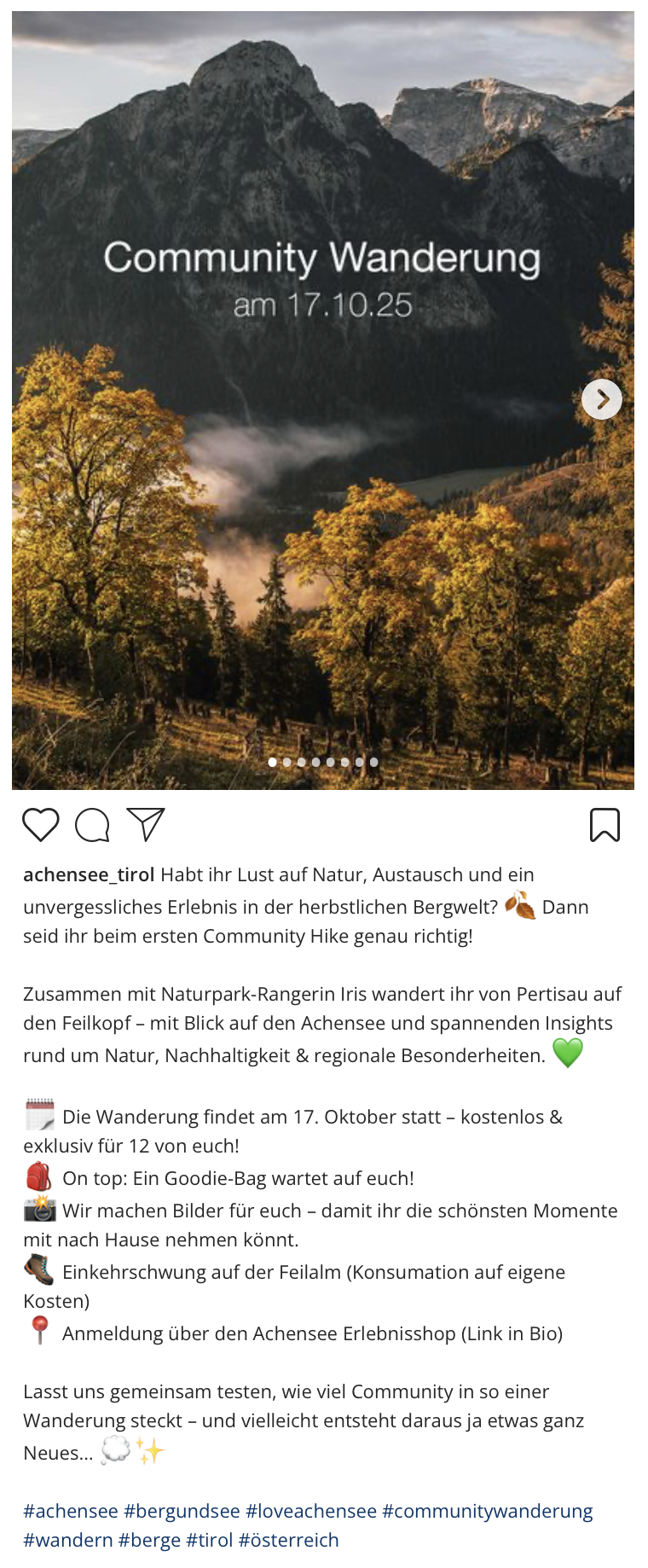Open the #wandern hashtag
Viewport: 648px width, 1568px height.
(68, 1540)
